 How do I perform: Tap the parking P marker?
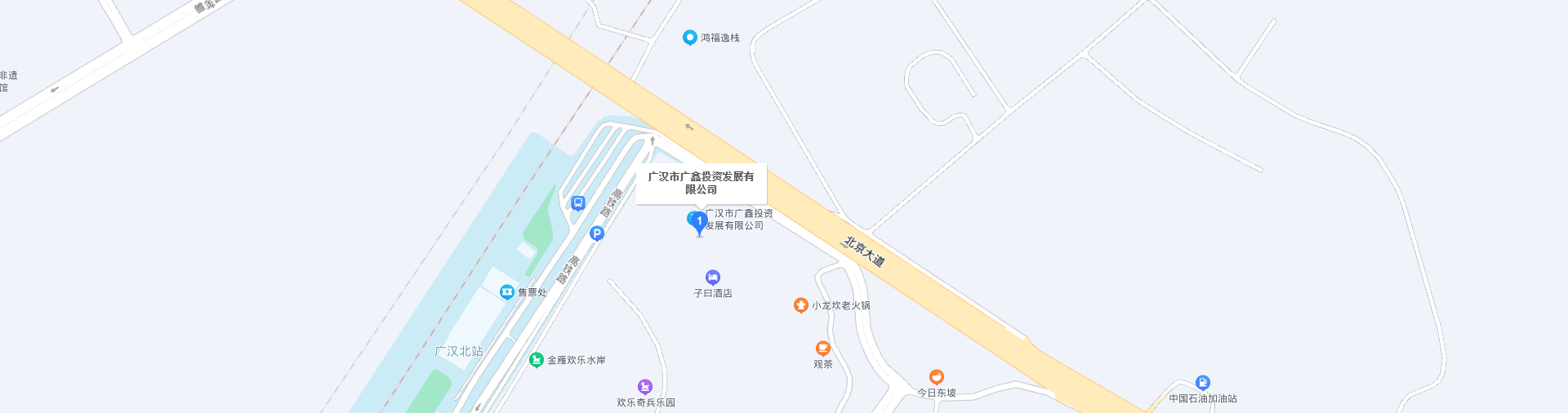pyautogui.click(x=597, y=234)
